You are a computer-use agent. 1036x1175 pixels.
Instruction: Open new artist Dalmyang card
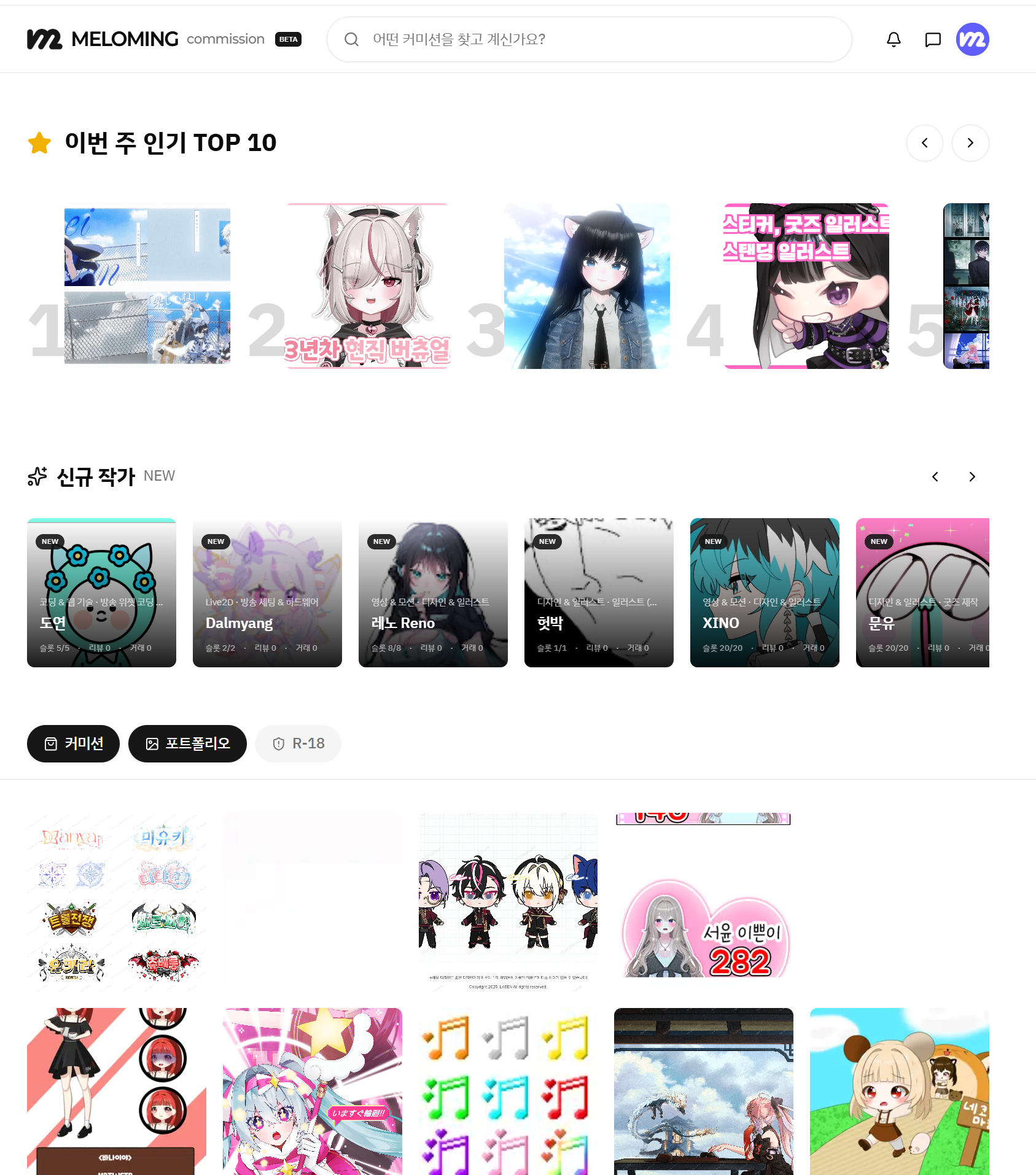[267, 592]
